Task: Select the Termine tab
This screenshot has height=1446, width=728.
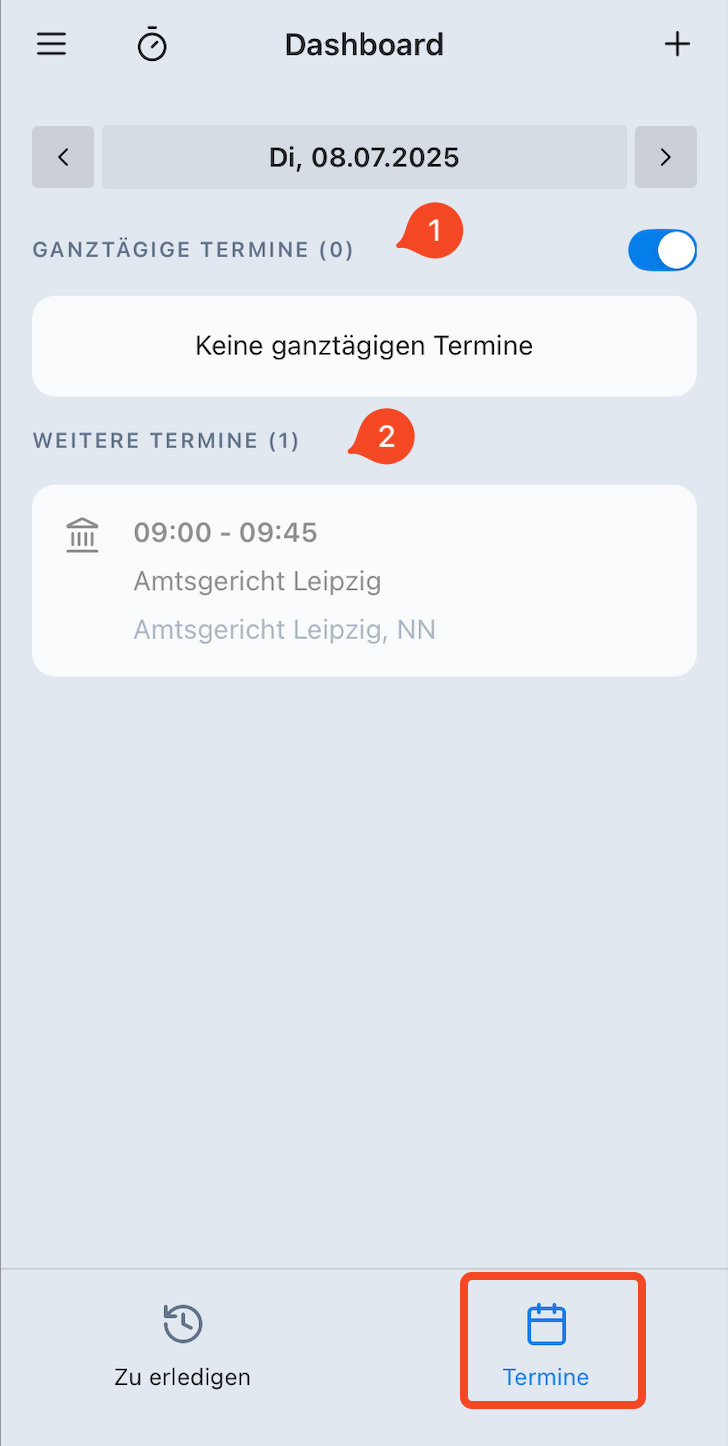Action: [546, 1345]
